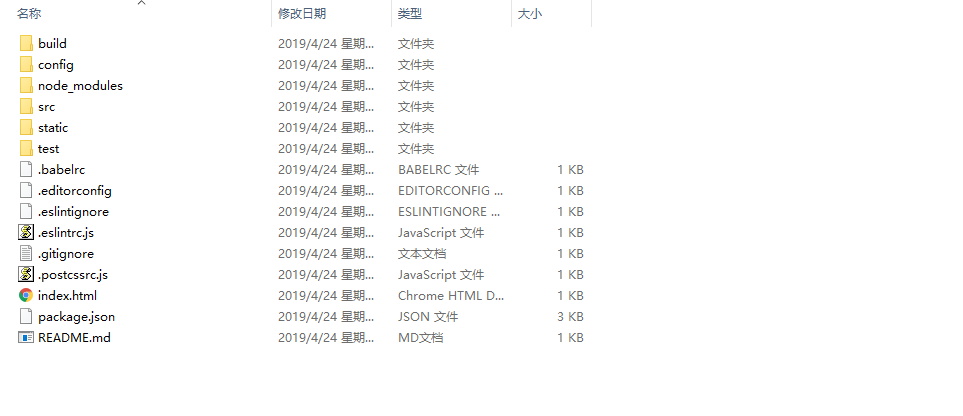Select the README.md file
963x416 pixels.
(x=74, y=338)
